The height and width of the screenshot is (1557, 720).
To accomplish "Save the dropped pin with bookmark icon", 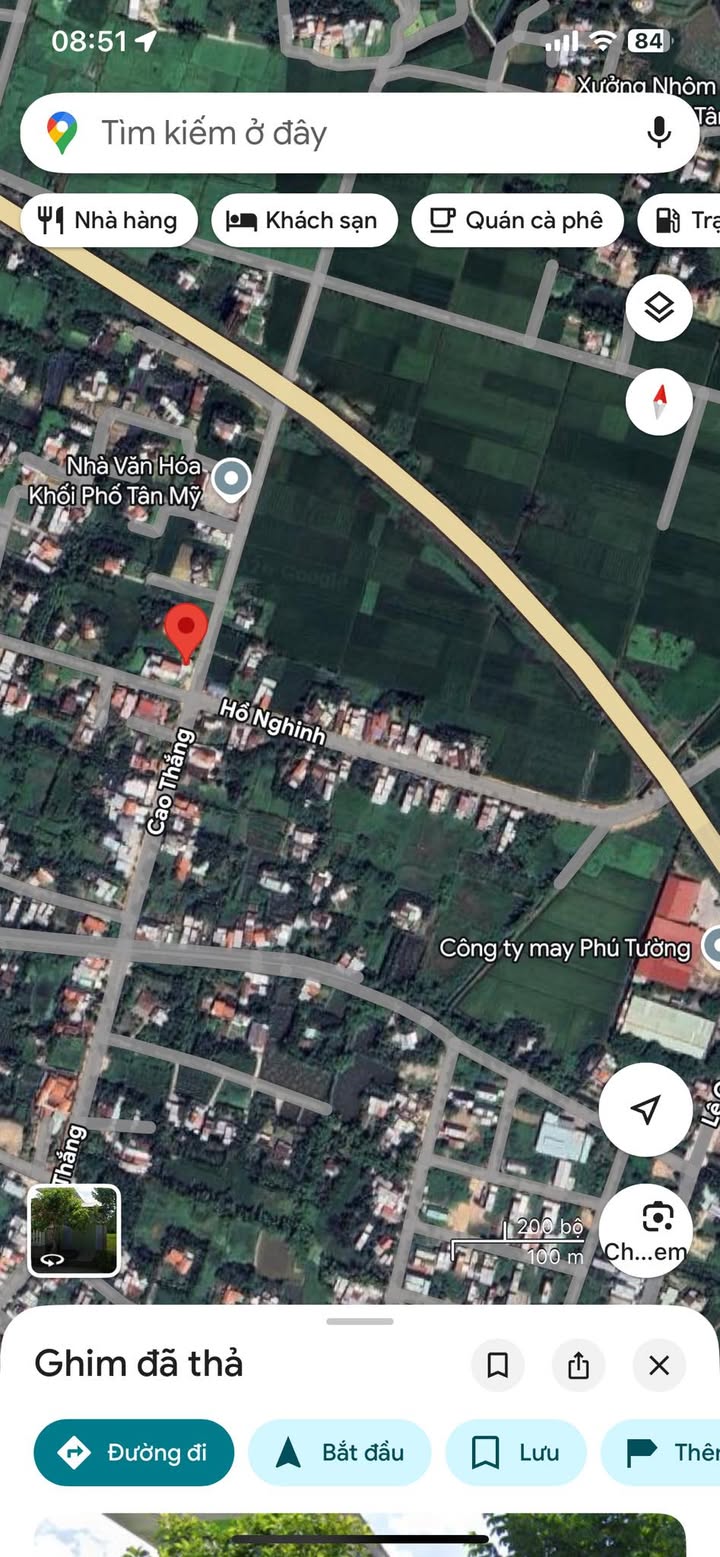I will (498, 1365).
